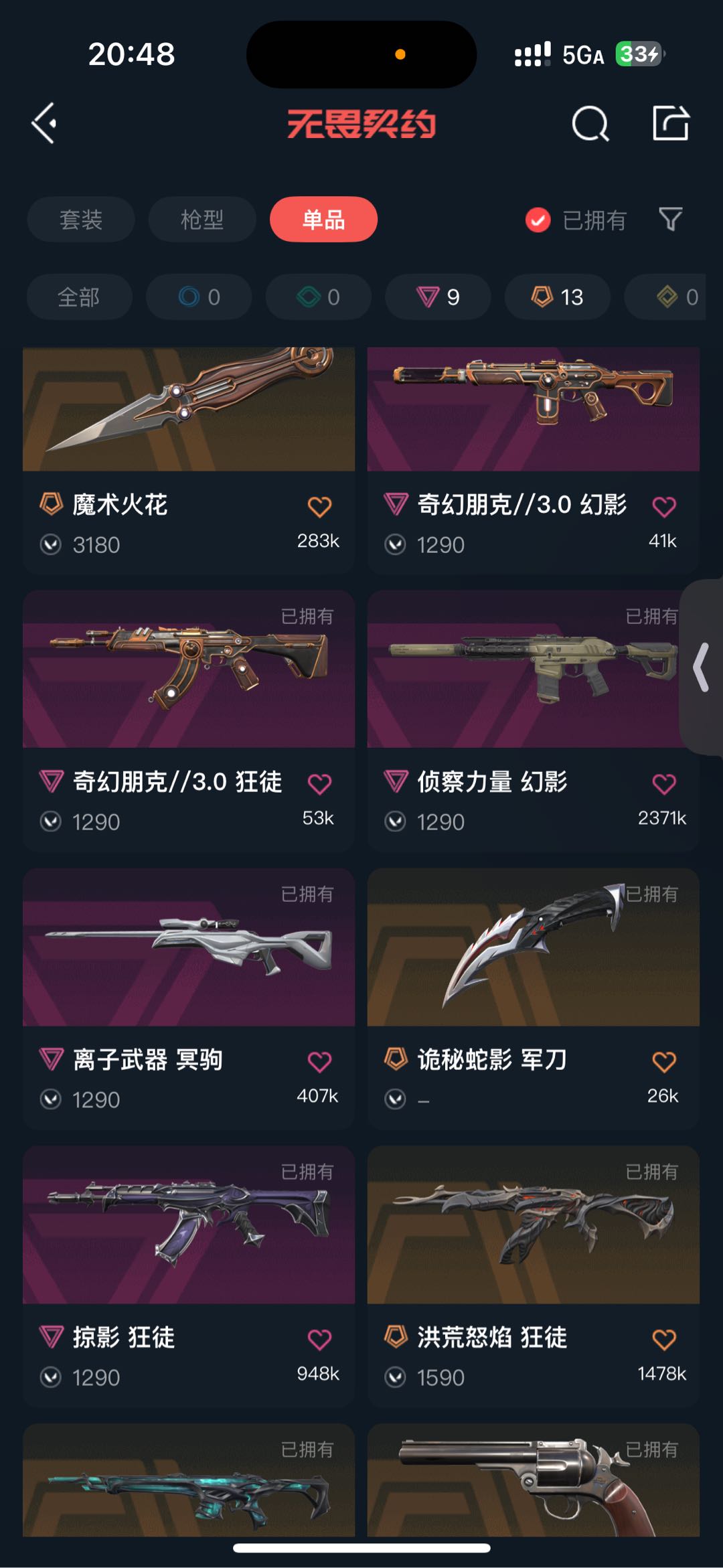The height and width of the screenshot is (1568, 723).
Task: Filter by the purple tier chip showing 9
Action: pyautogui.click(x=438, y=297)
